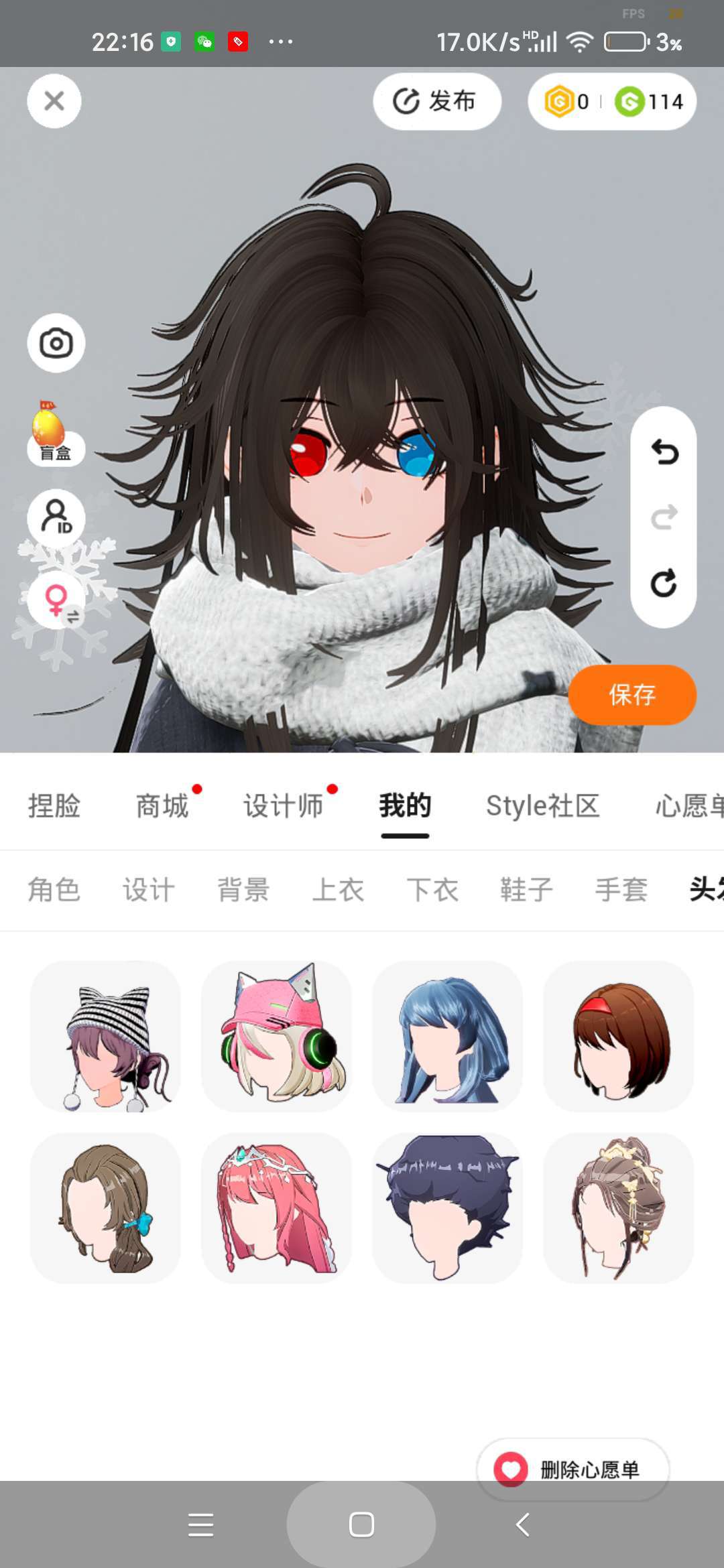The width and height of the screenshot is (724, 1568).
Task: Undo the last change
Action: 664,452
